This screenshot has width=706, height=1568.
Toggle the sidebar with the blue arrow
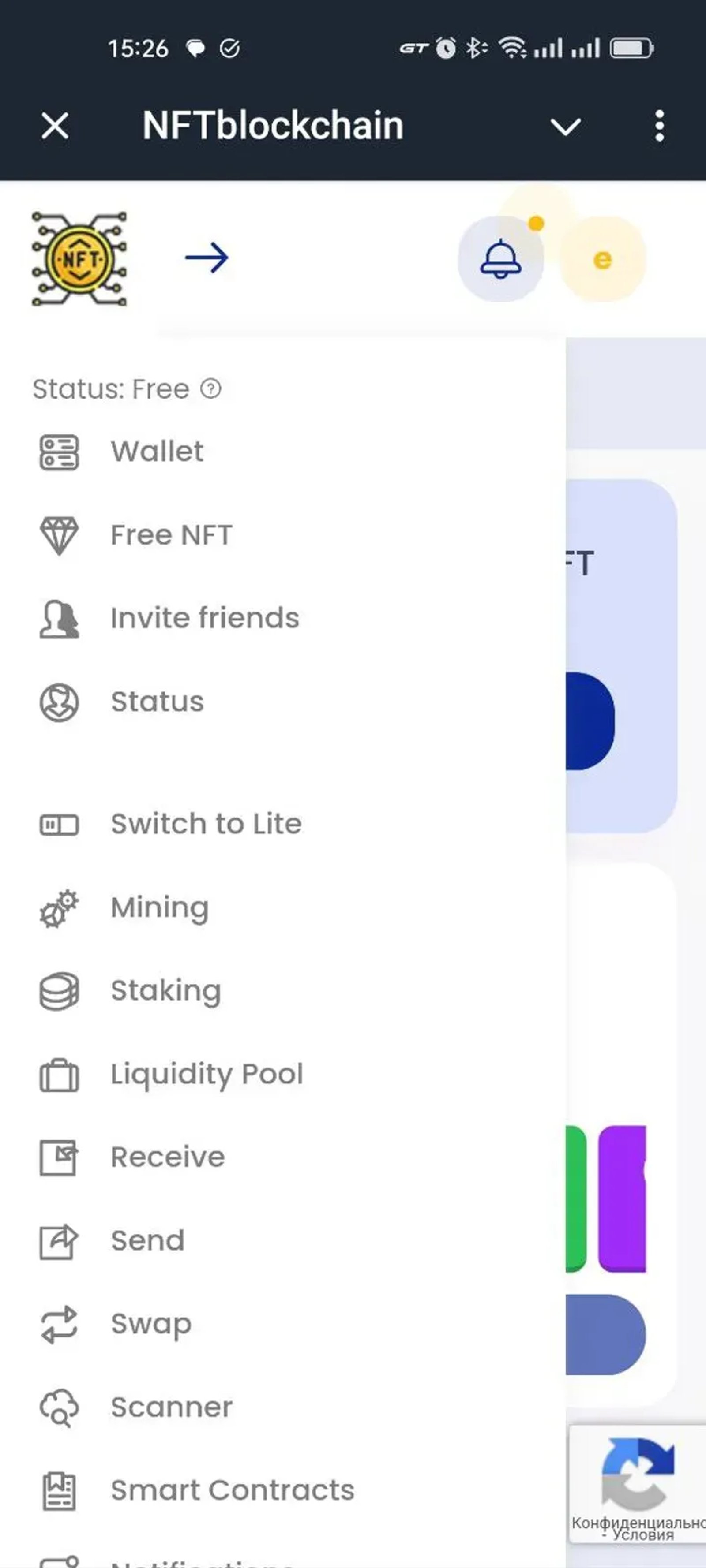(207, 258)
